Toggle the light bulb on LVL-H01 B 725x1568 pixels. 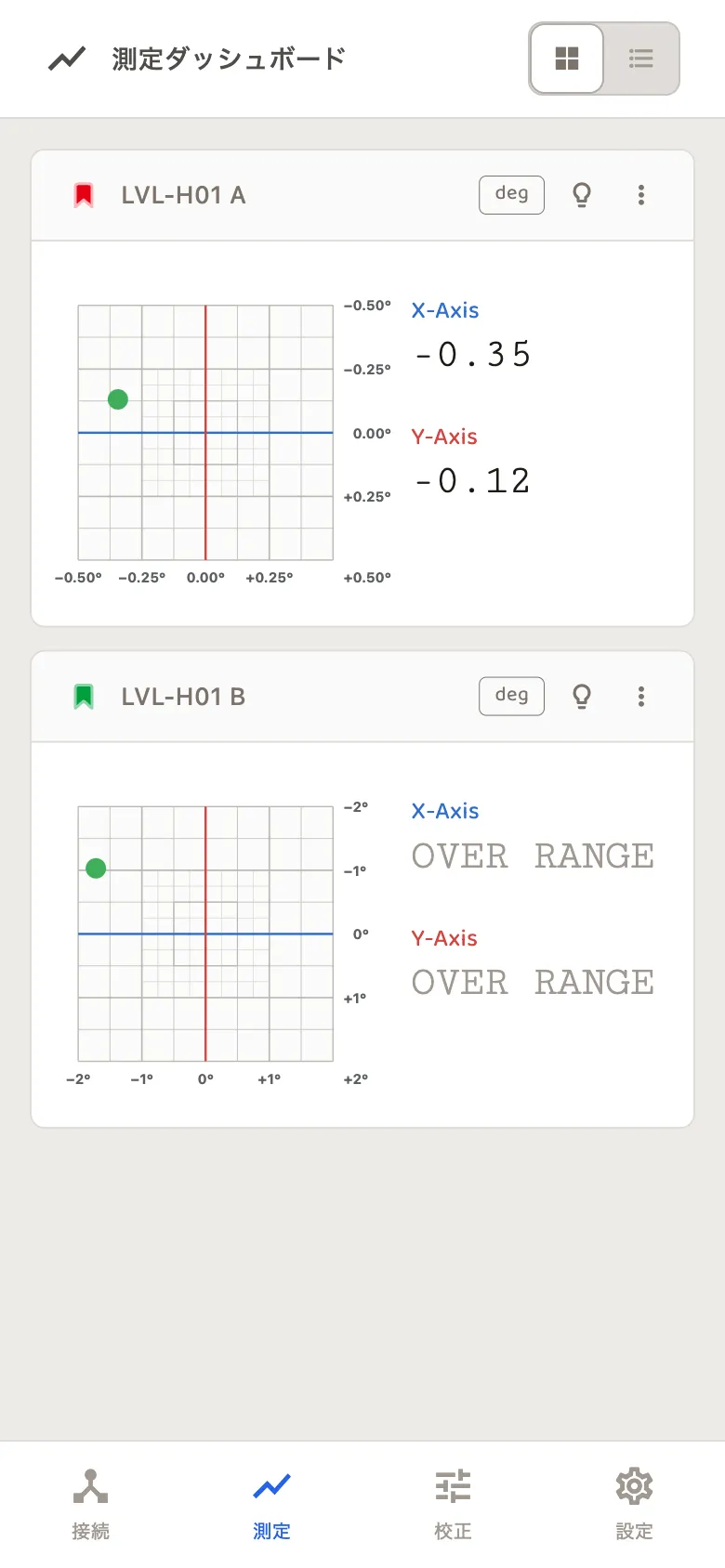tap(582, 697)
